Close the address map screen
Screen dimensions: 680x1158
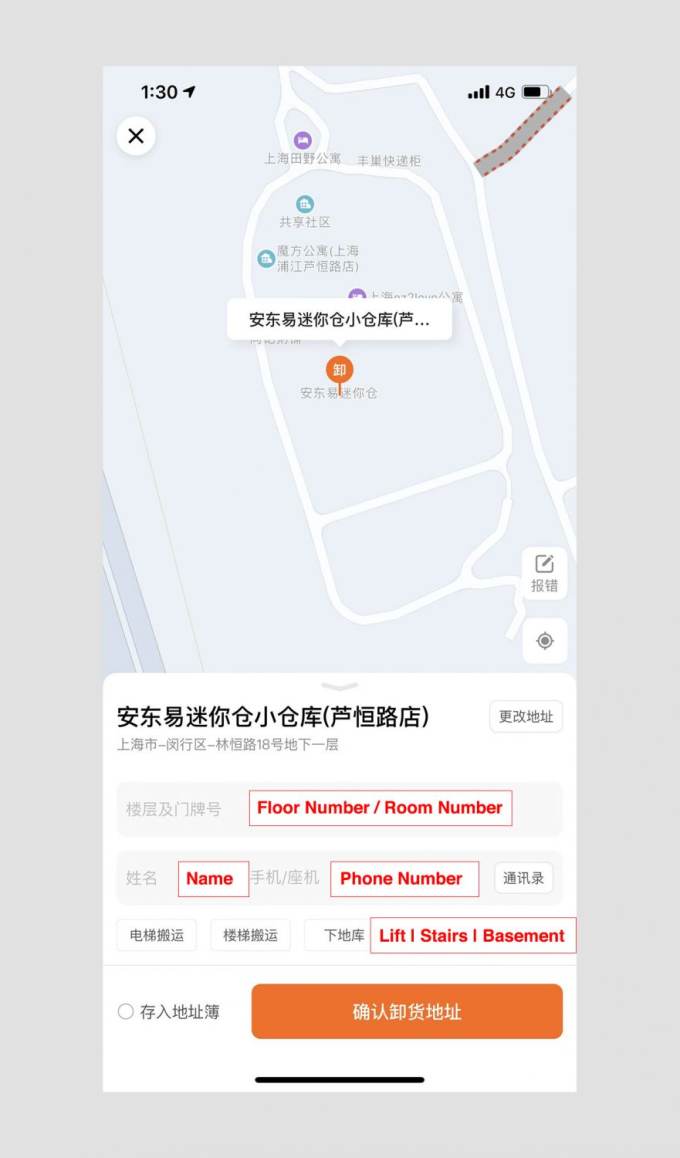(136, 136)
